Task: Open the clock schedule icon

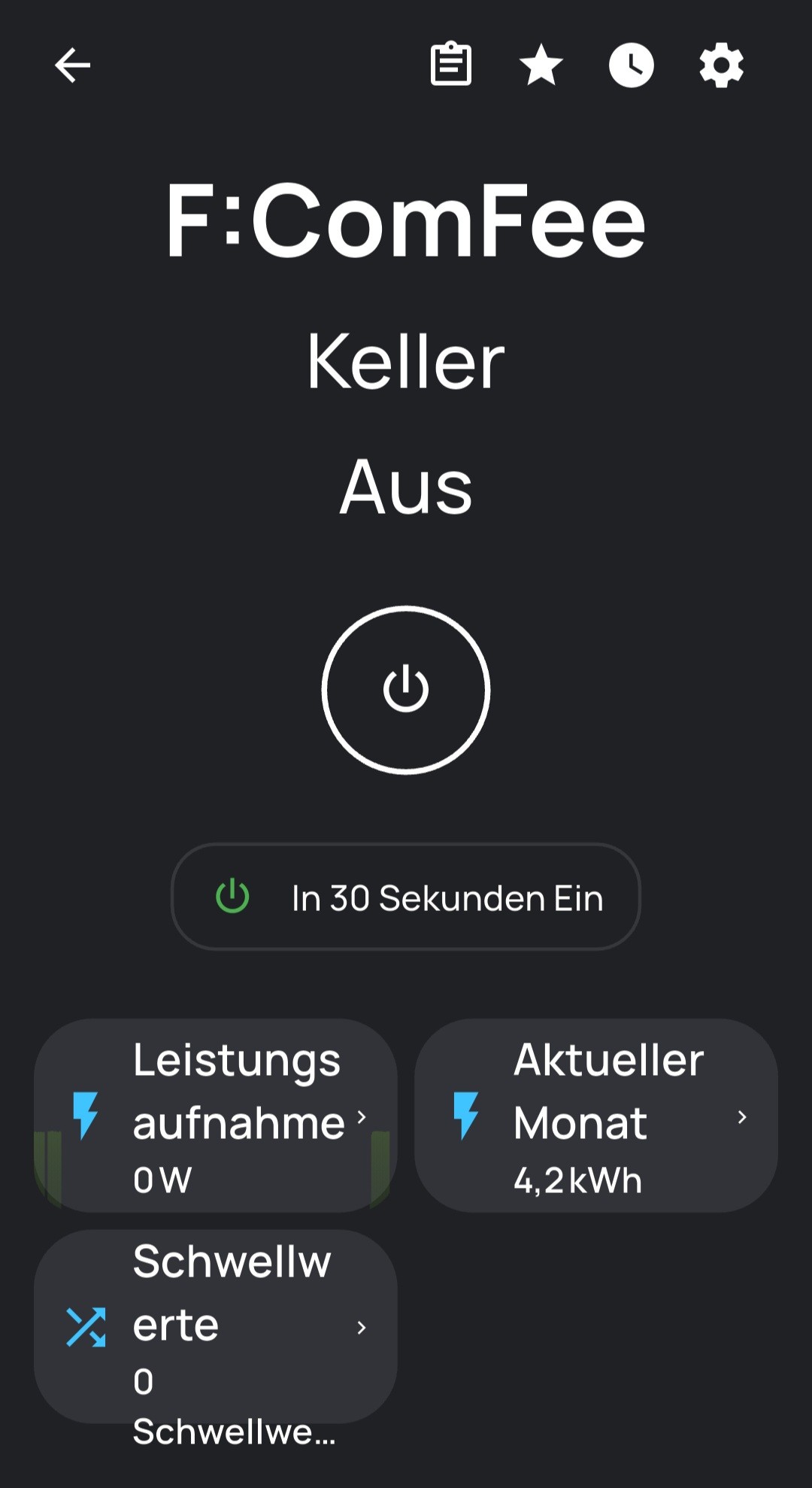Action: tap(631, 65)
